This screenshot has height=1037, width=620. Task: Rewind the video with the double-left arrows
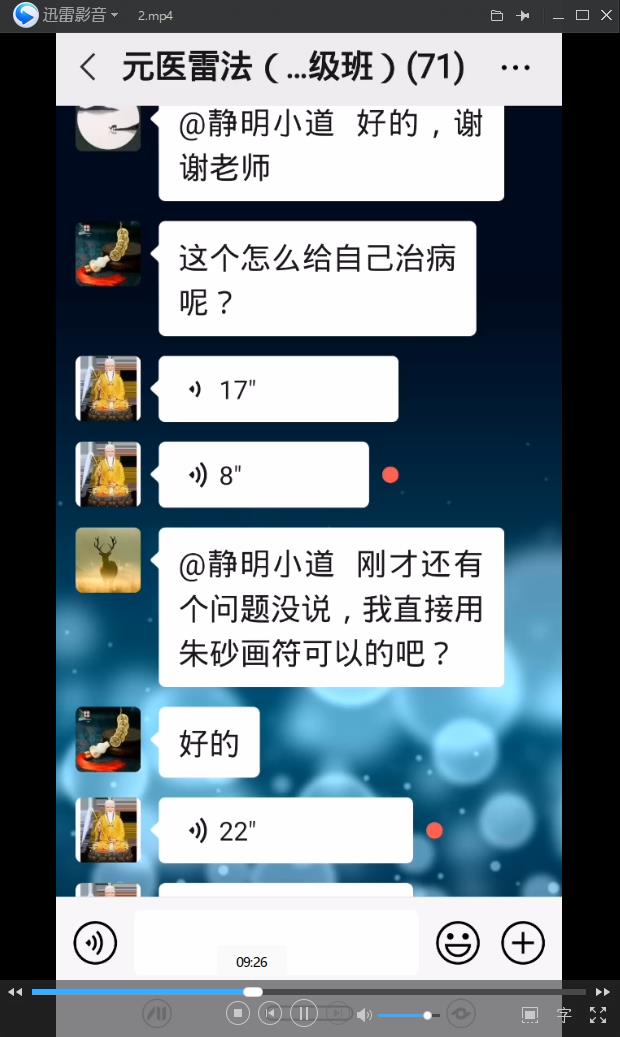pyautogui.click(x=14, y=992)
